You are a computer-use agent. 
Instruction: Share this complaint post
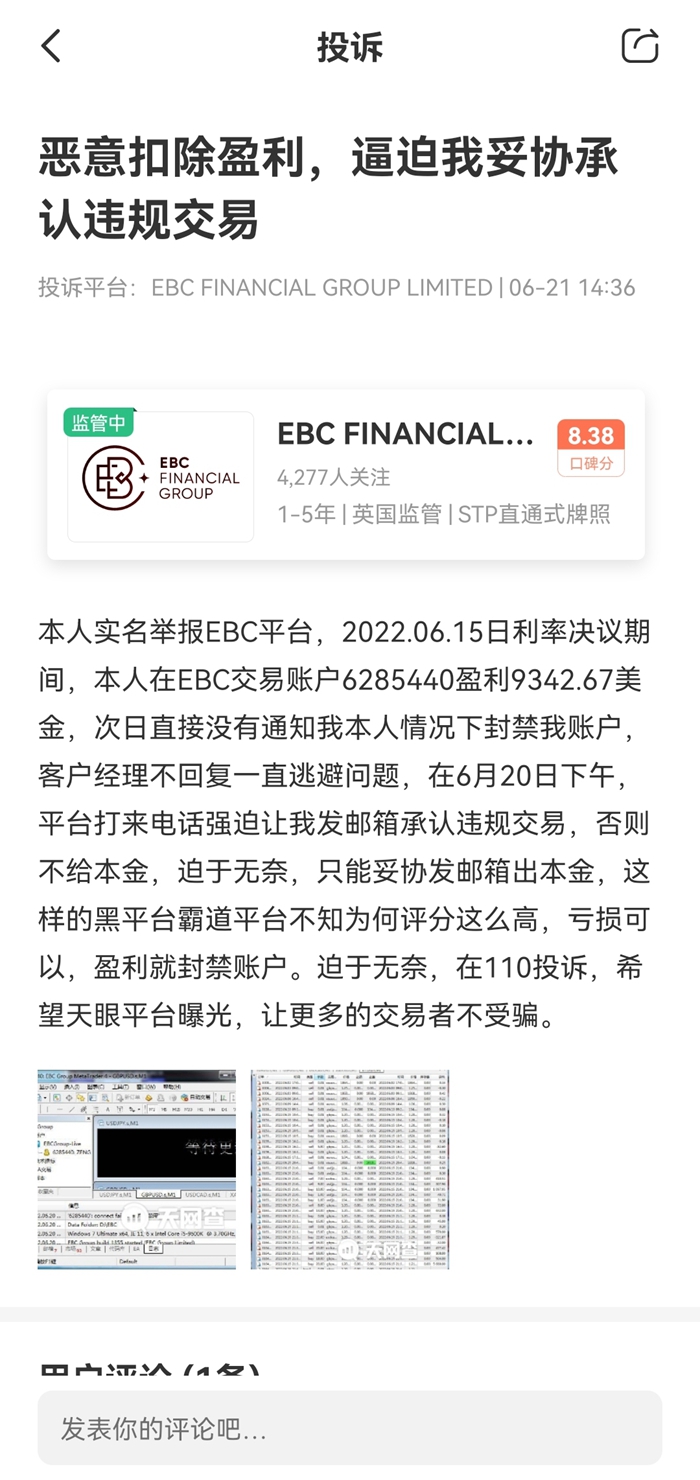point(639,46)
